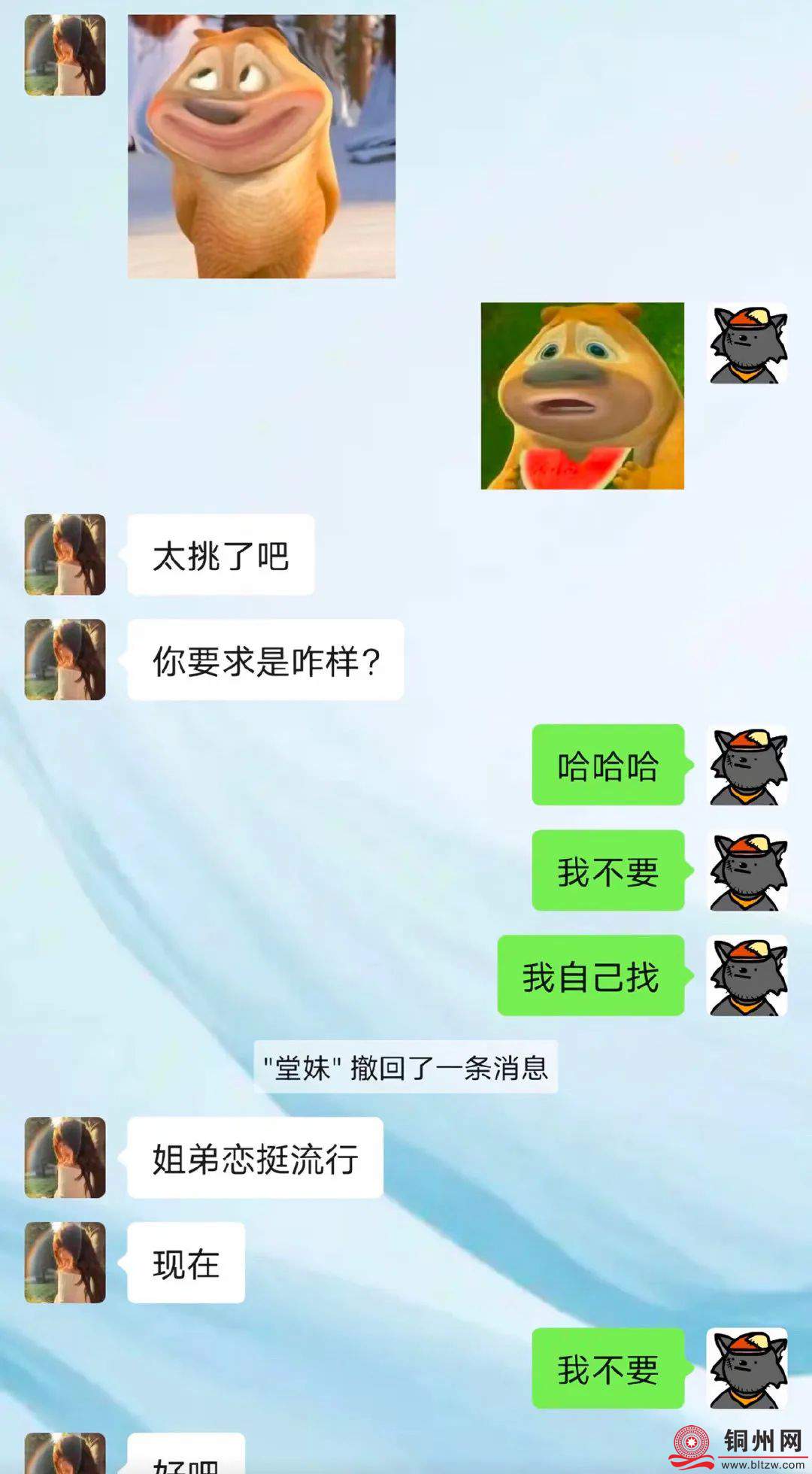Open the sent bear with watermelon sticker
The image size is (812, 1474).
coord(582,396)
